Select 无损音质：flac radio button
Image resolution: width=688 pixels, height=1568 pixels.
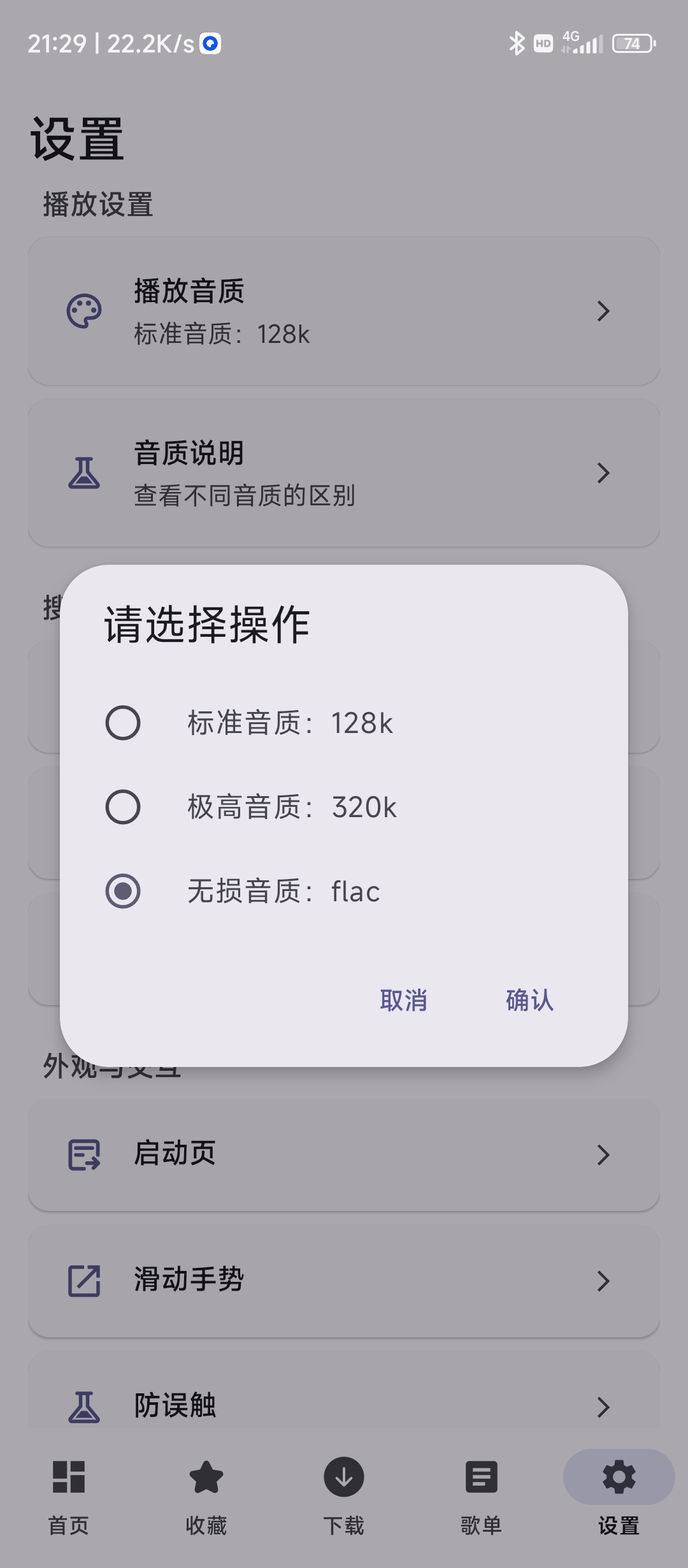[x=124, y=892]
